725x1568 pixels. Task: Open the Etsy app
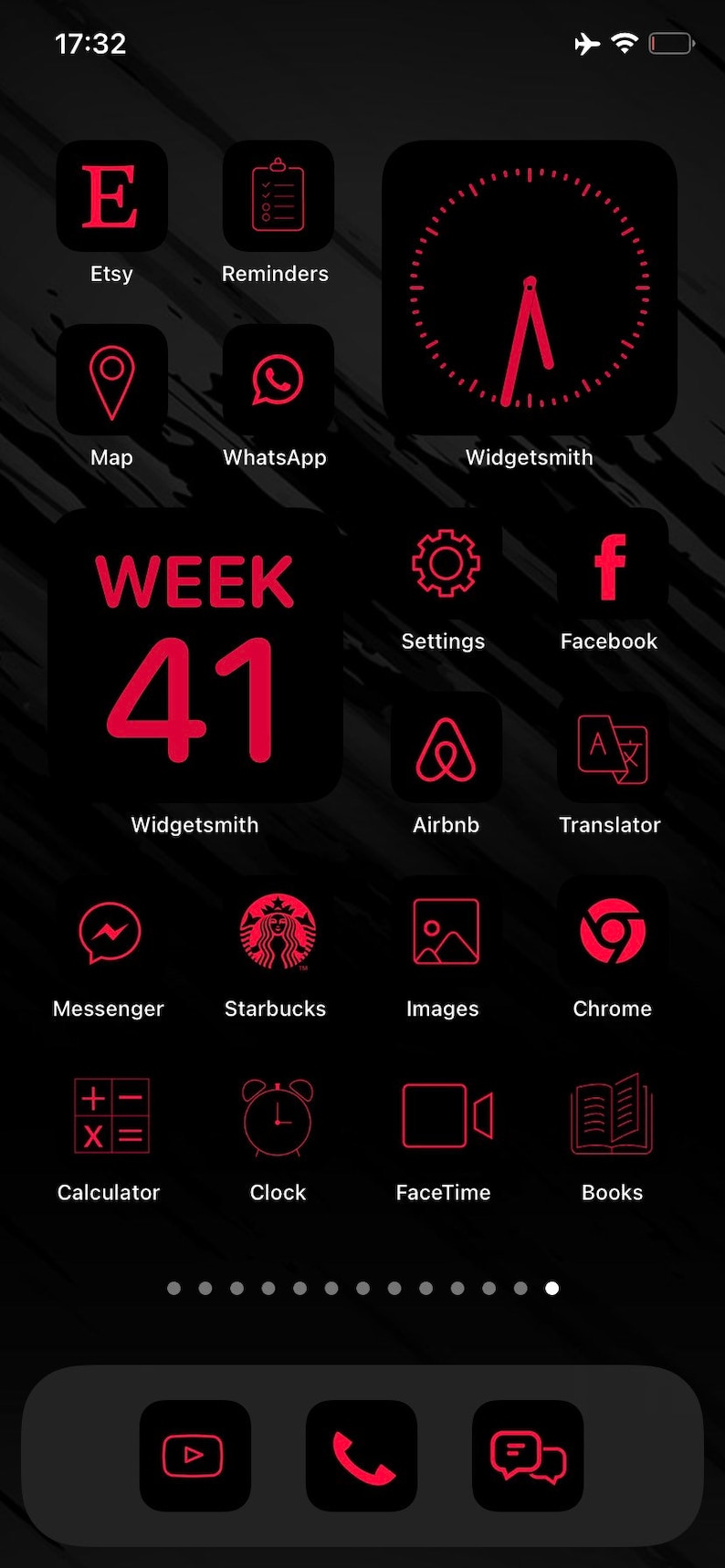pos(111,196)
